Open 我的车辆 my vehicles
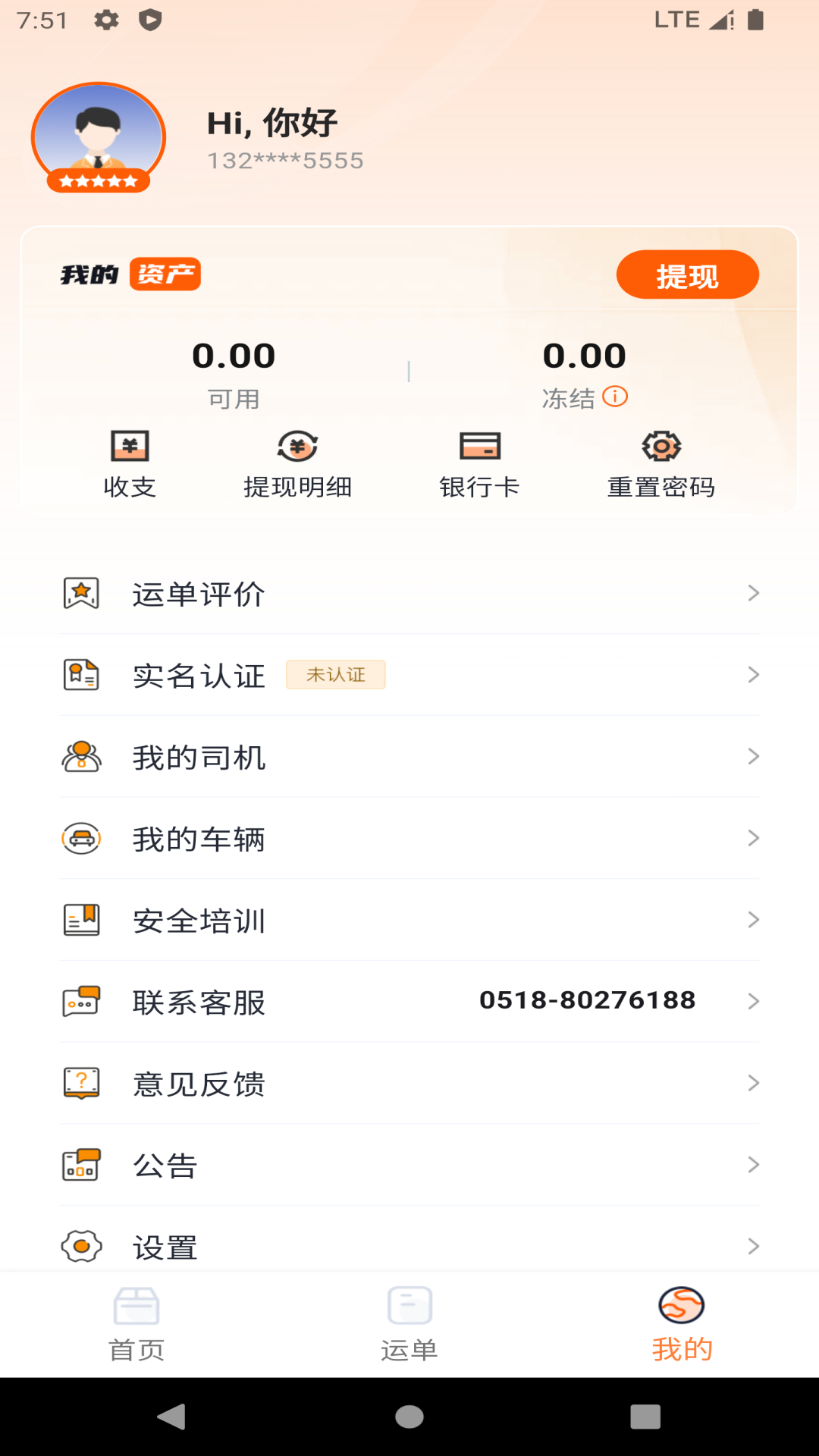The height and width of the screenshot is (1456, 819). [409, 839]
